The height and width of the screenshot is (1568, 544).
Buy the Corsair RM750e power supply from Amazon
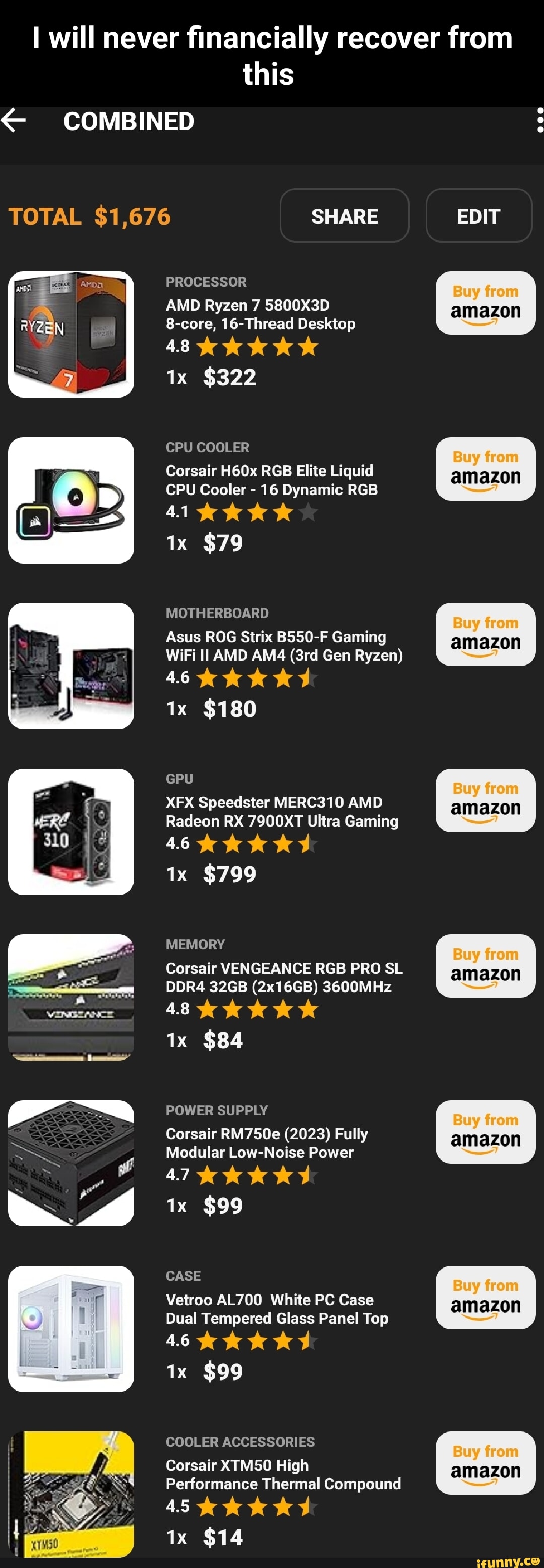485,1131
